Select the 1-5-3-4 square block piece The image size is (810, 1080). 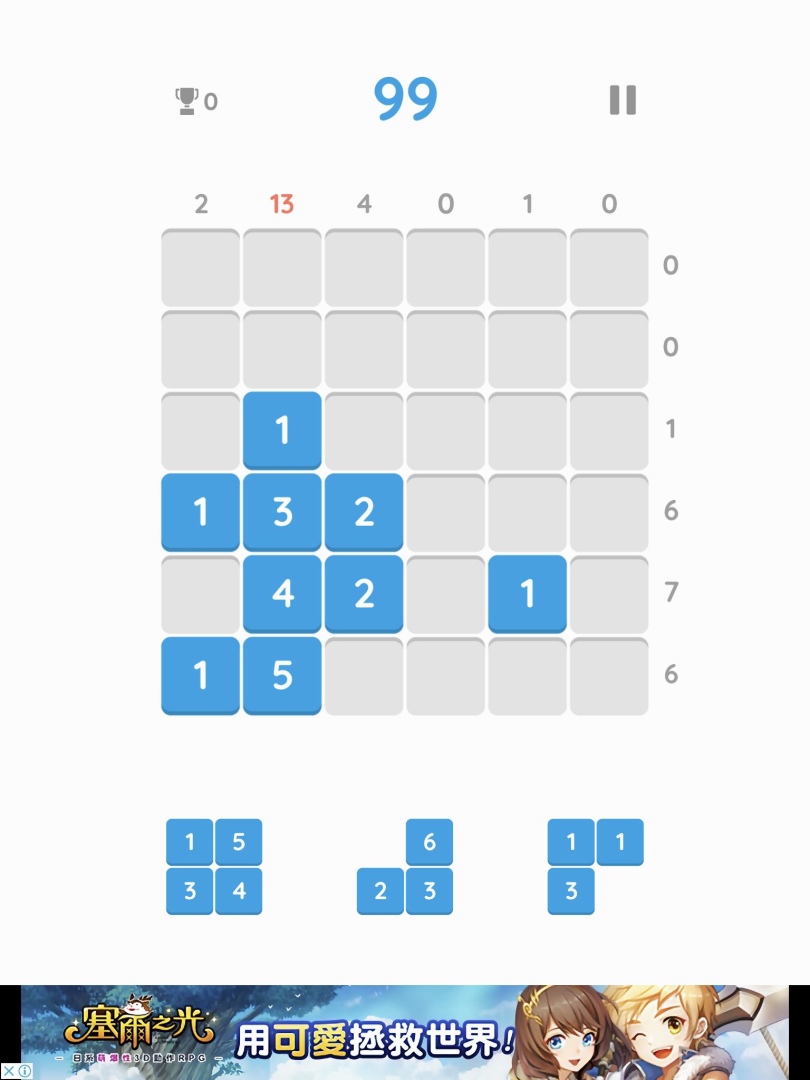[x=214, y=866]
